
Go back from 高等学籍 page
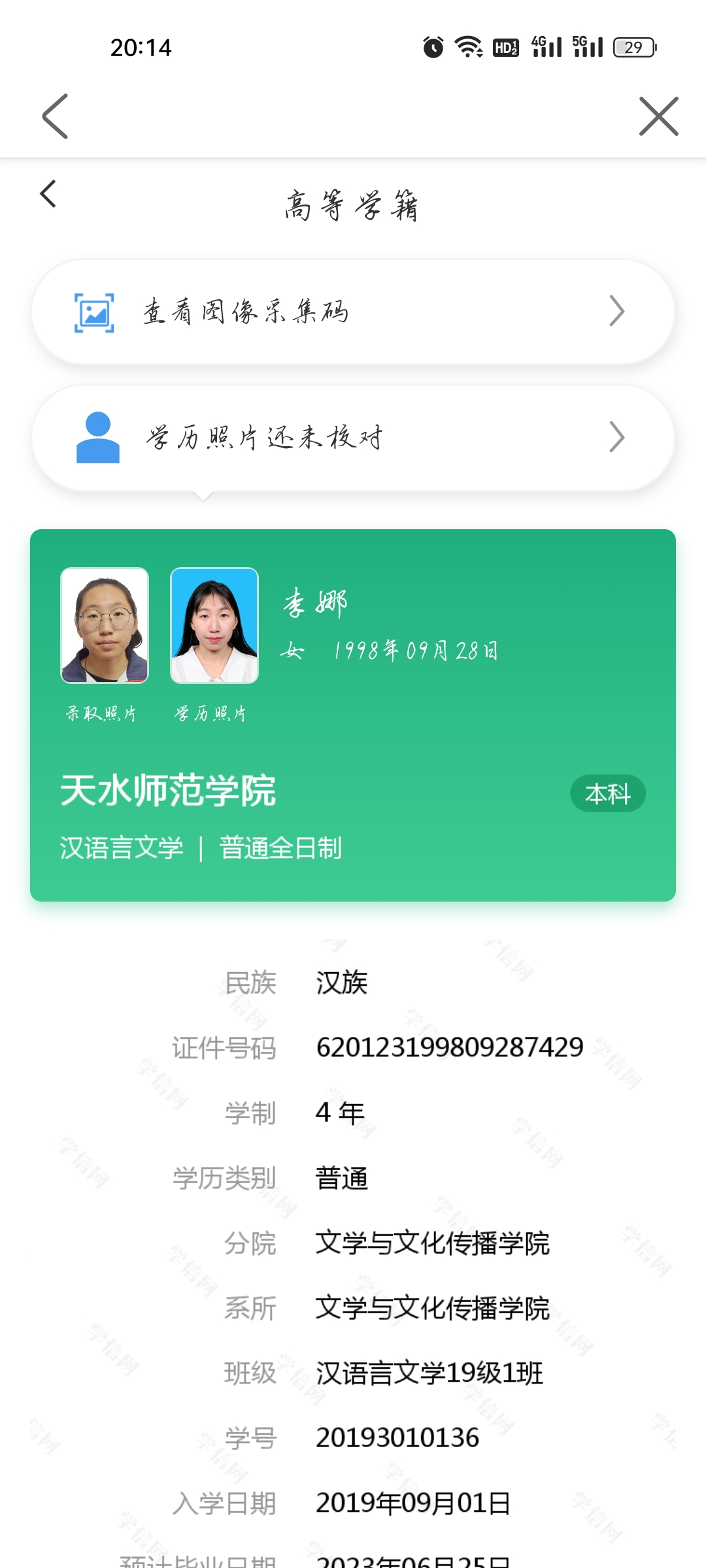(48, 194)
